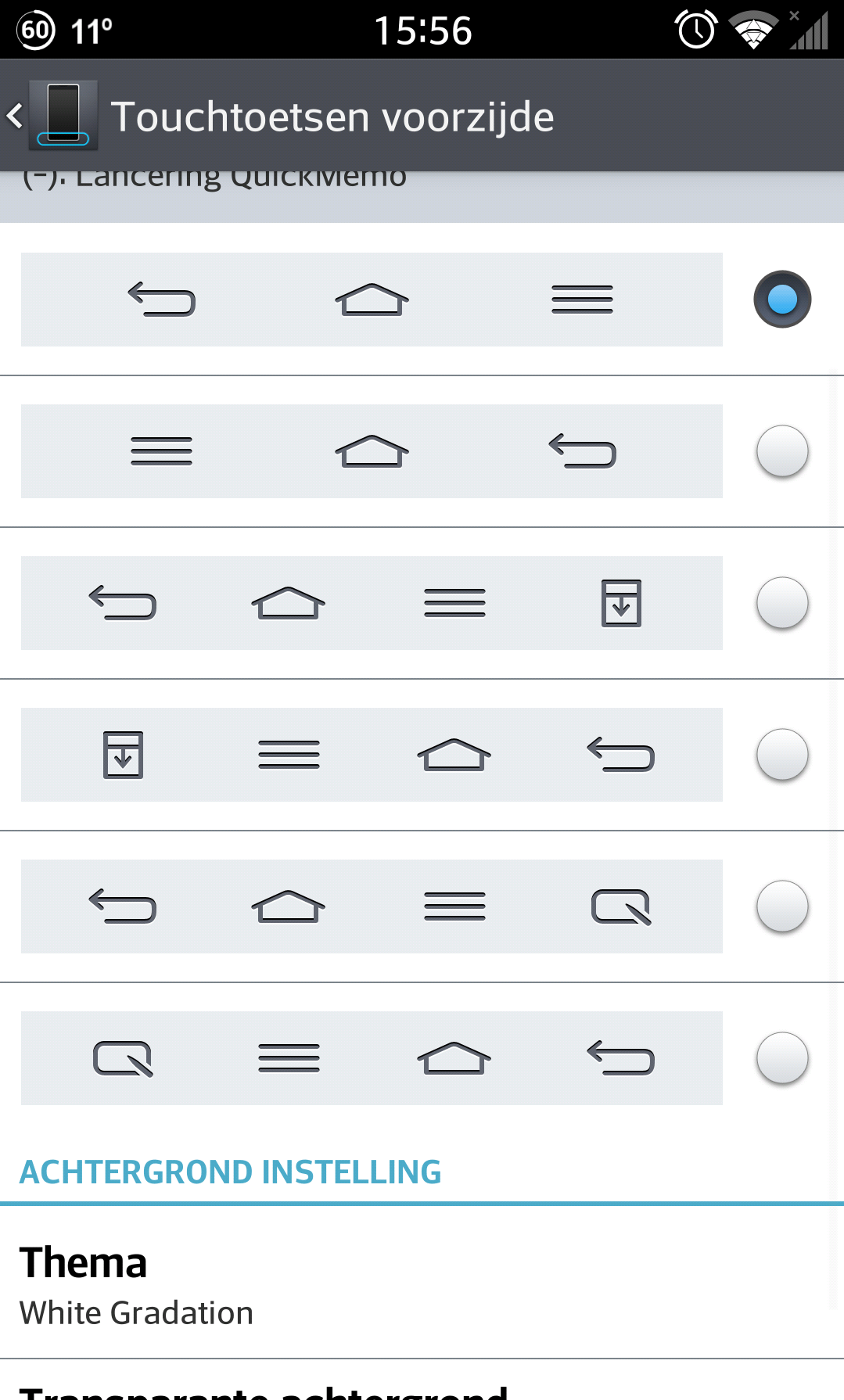Choose Back, Home, Menu, Notifications layout
The image size is (844, 1400).
781,603
